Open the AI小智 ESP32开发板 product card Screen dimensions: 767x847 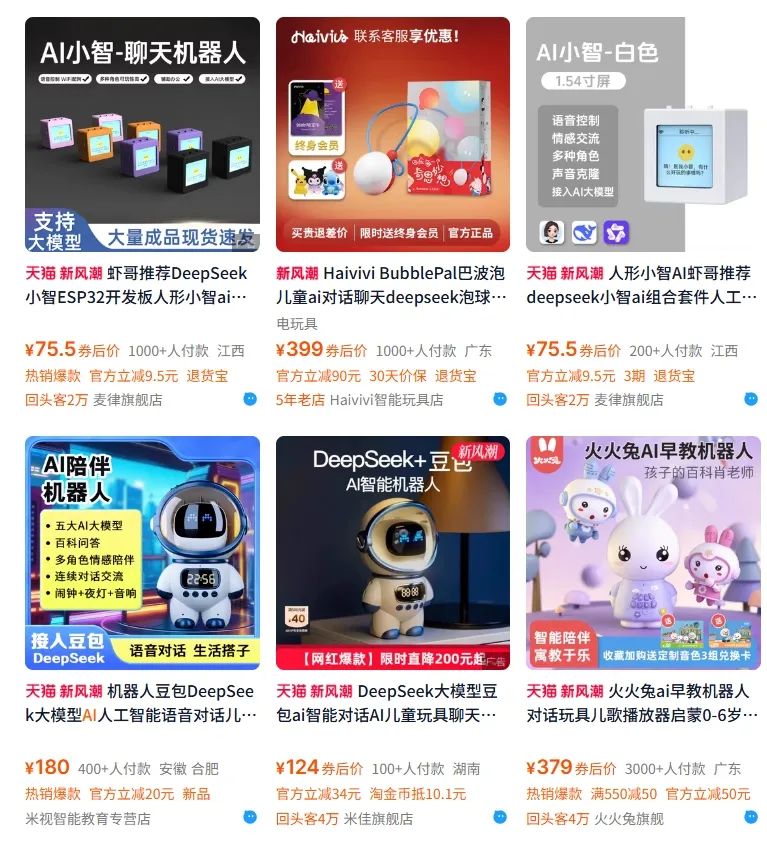click(142, 134)
